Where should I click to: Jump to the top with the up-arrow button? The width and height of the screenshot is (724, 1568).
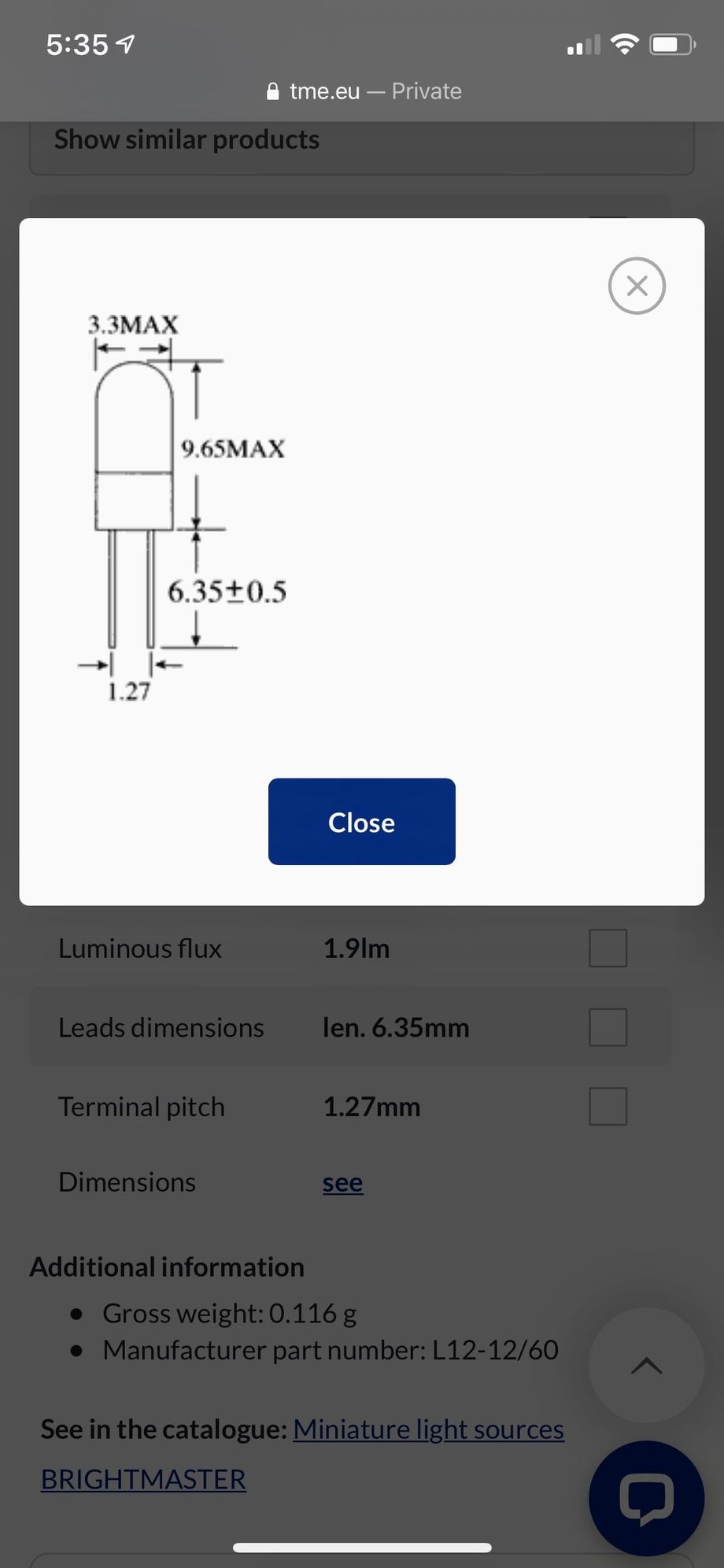(646, 1366)
